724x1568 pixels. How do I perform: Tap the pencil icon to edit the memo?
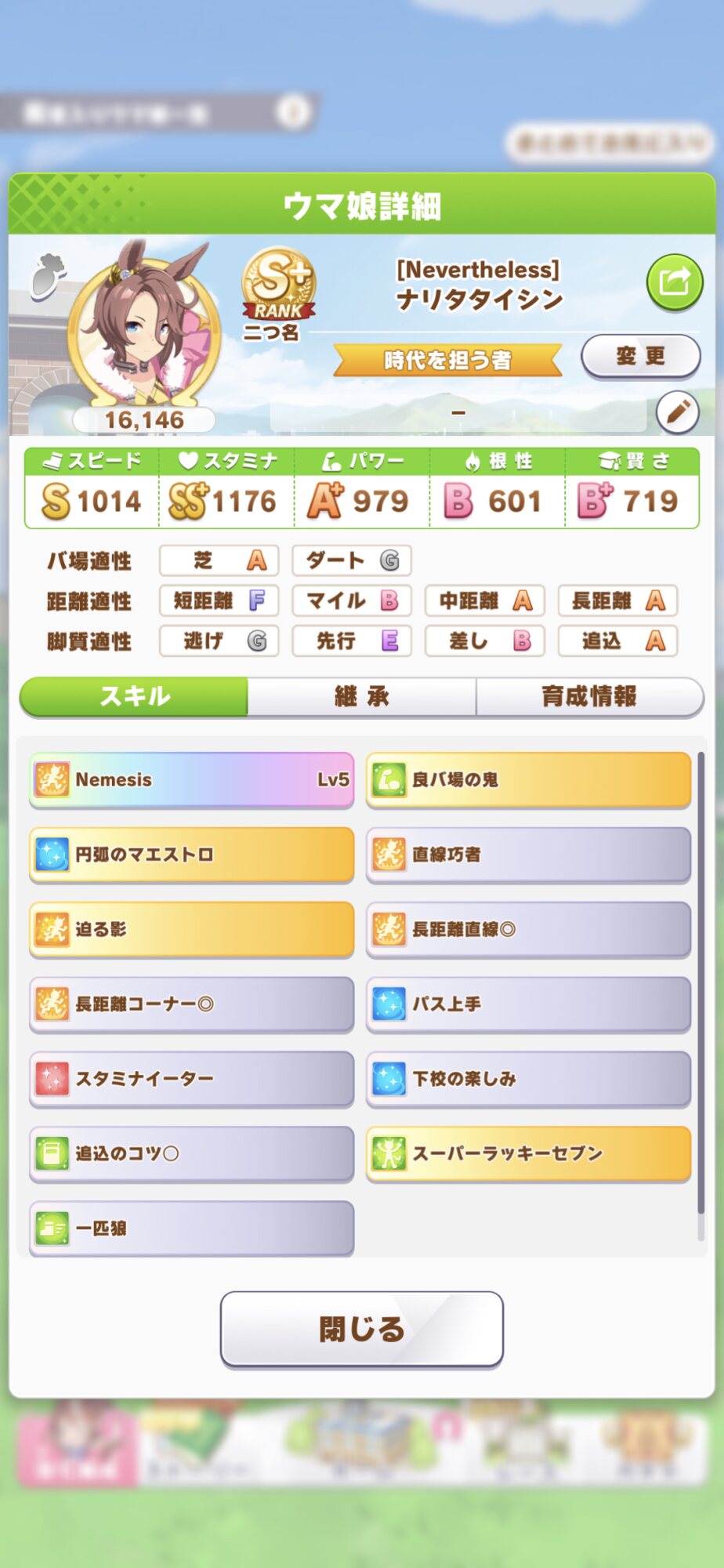pos(677,412)
